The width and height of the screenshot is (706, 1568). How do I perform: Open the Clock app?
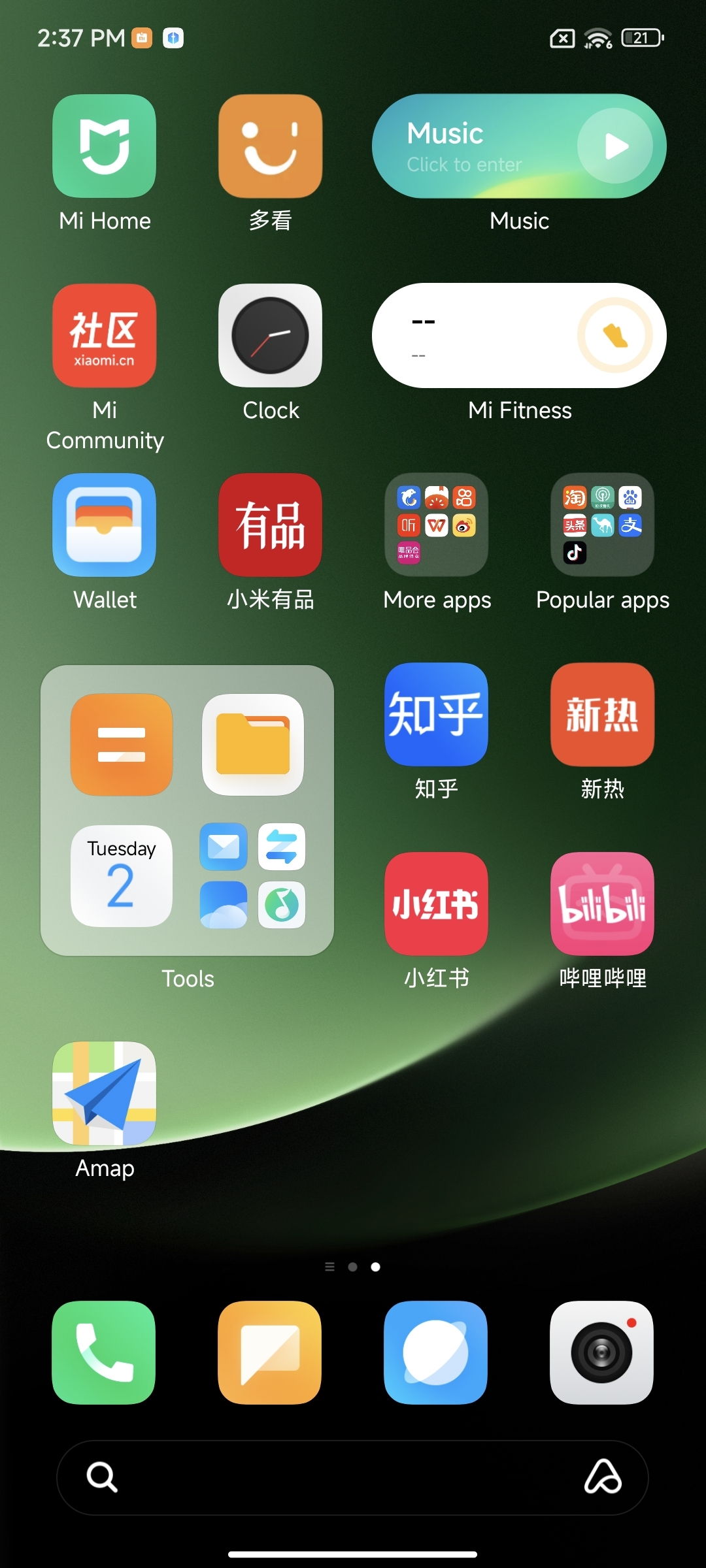pos(270,335)
